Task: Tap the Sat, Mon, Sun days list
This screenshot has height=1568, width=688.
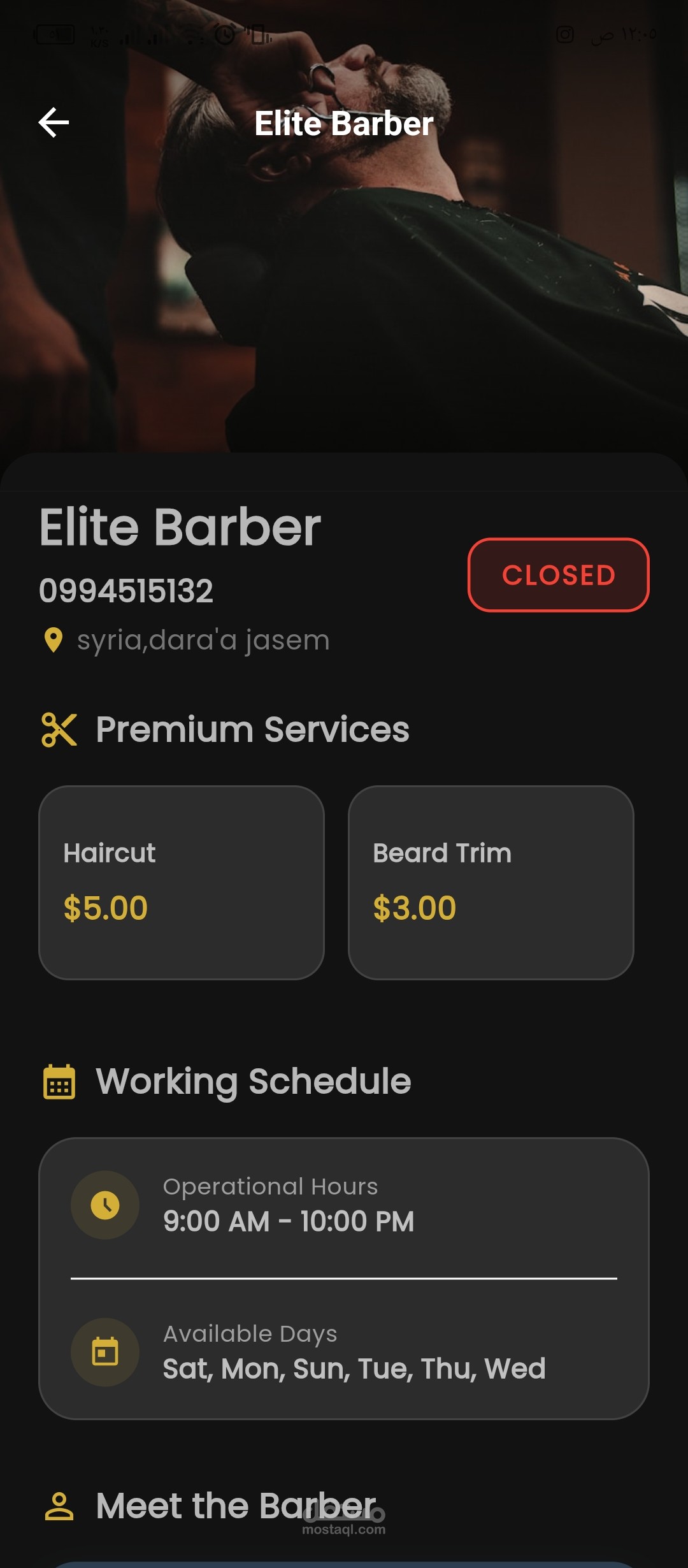Action: (354, 1368)
